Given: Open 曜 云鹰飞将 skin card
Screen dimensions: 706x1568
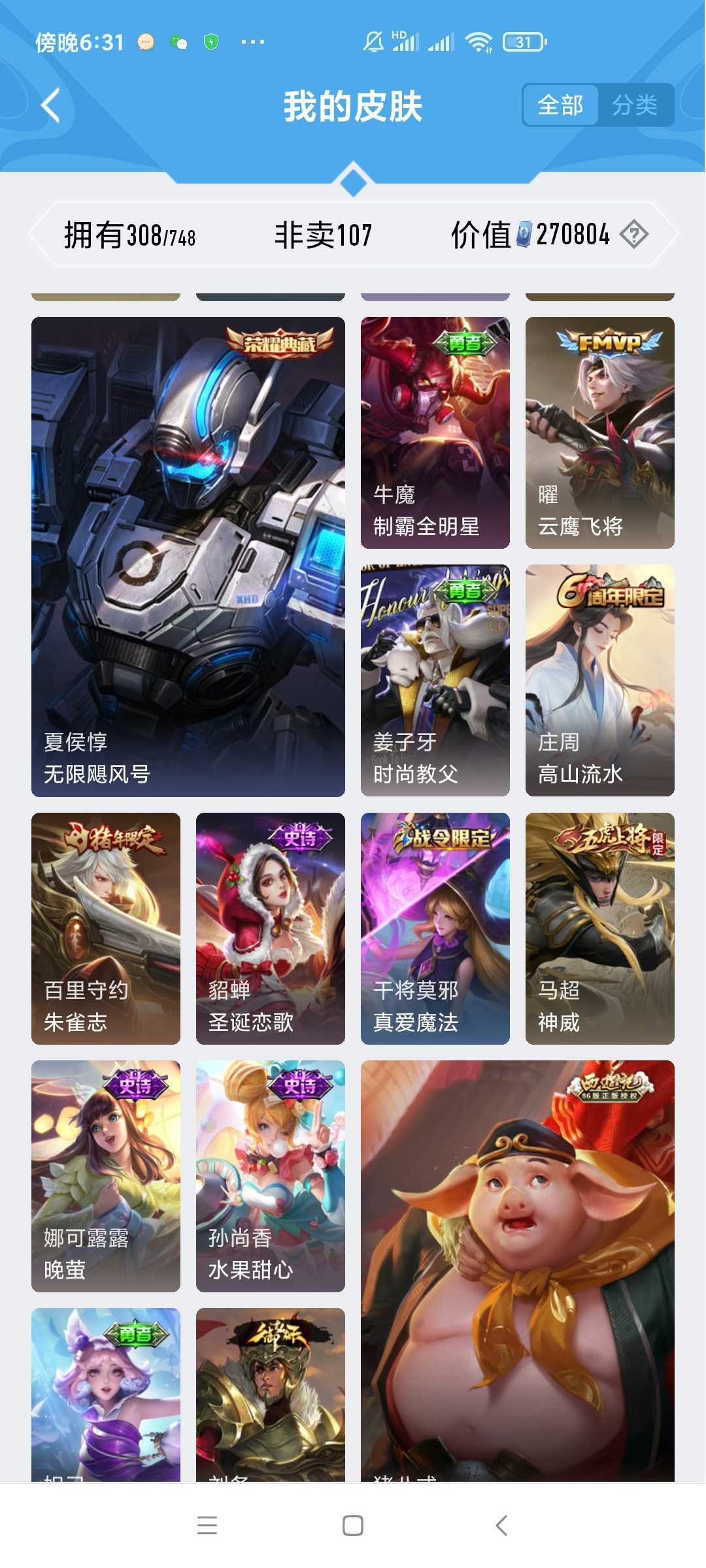Looking at the screenshot, I should coord(599,432).
